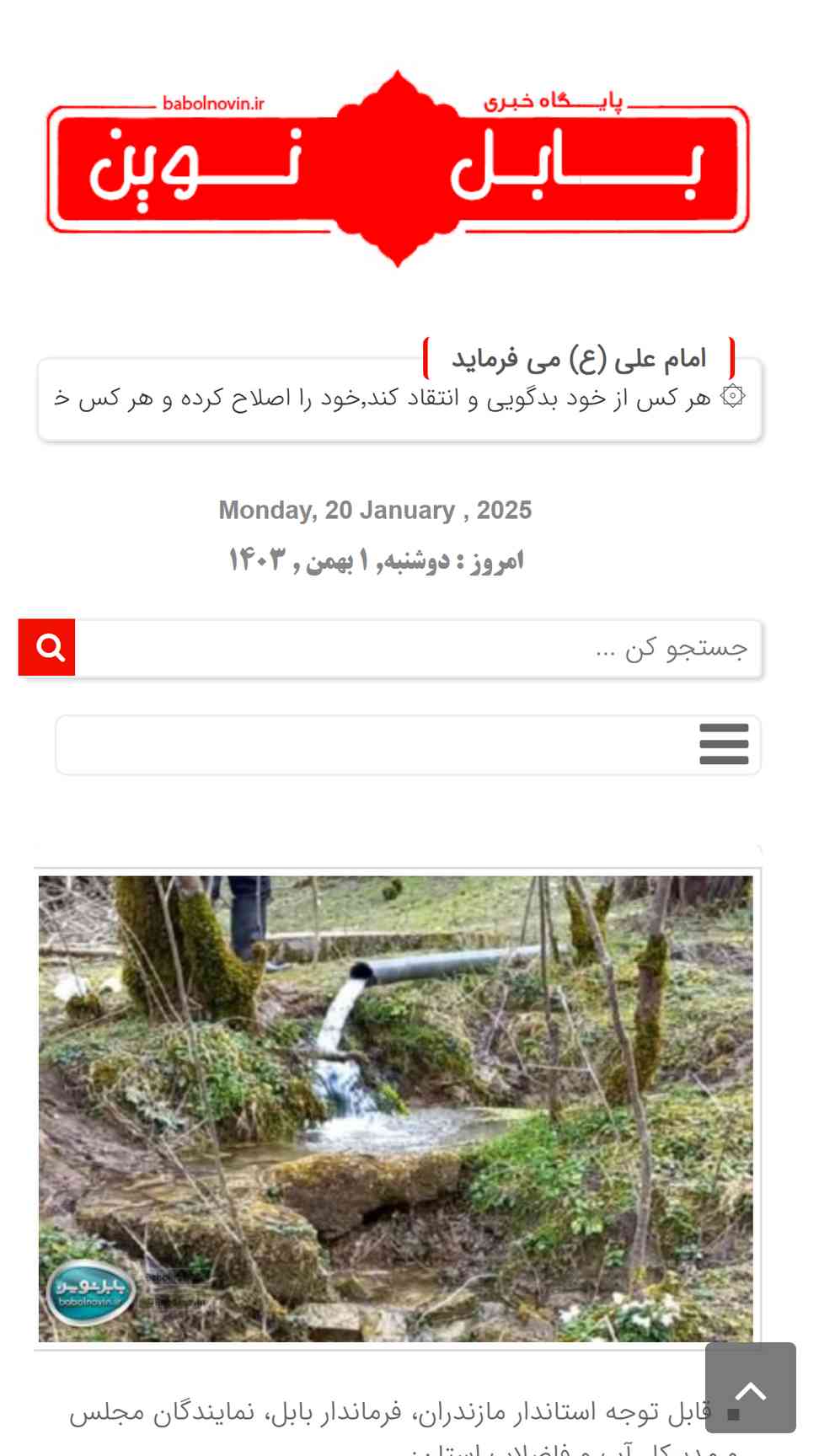Open the news headline about استاندار مازندران
This screenshot has height=1456, width=819.
point(396,1411)
